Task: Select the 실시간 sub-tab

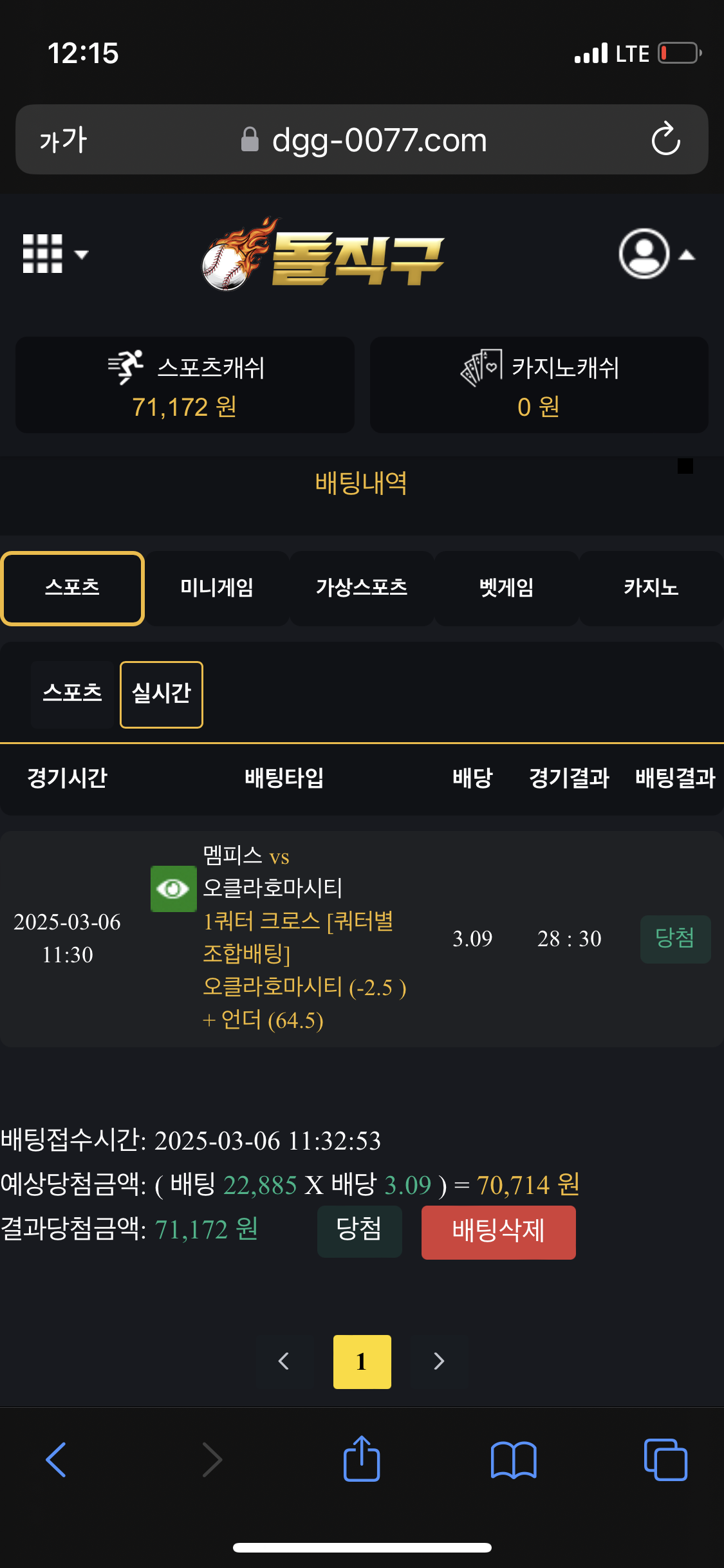Action: pyautogui.click(x=162, y=694)
